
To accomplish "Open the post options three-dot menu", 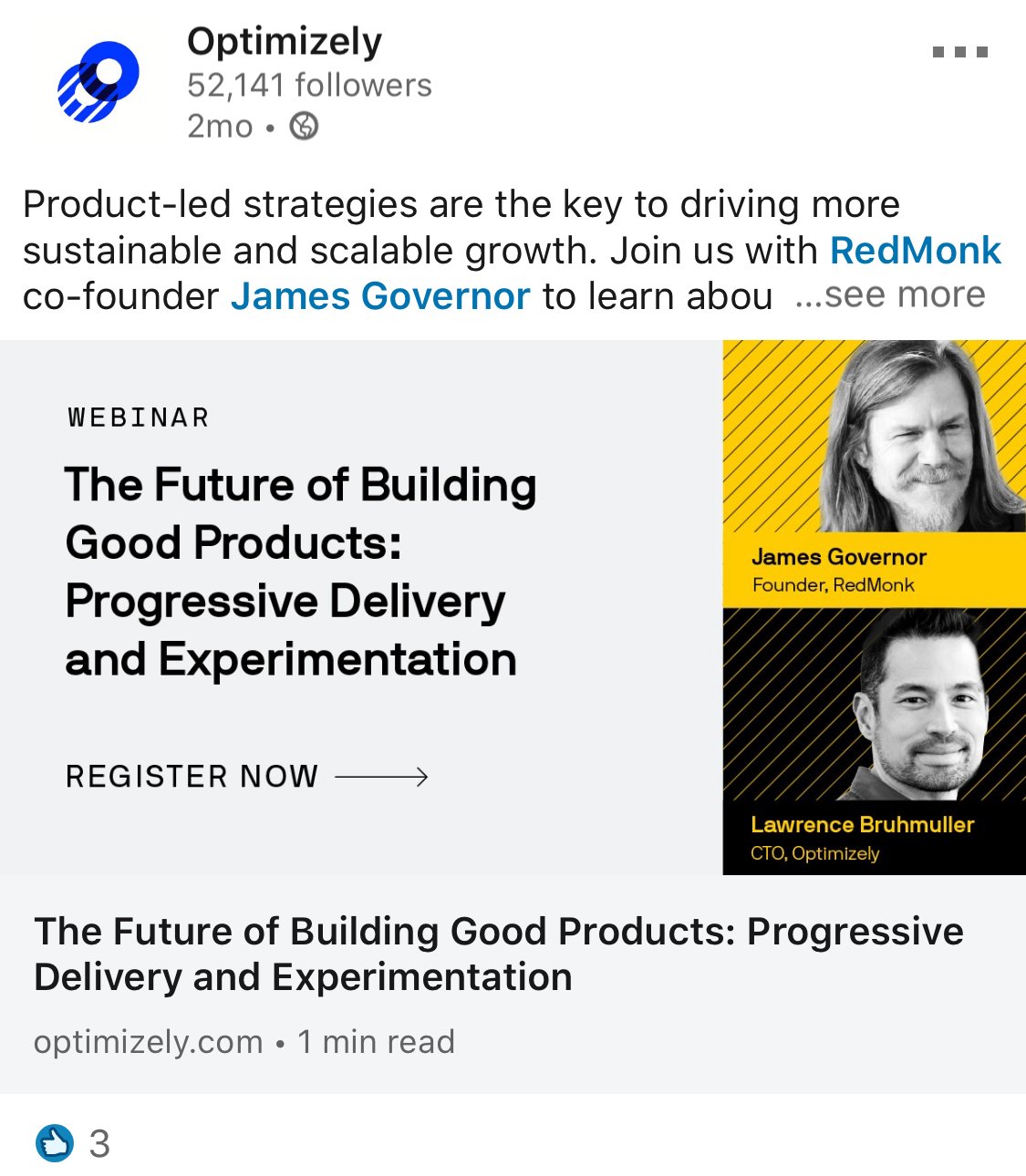I will click(961, 53).
